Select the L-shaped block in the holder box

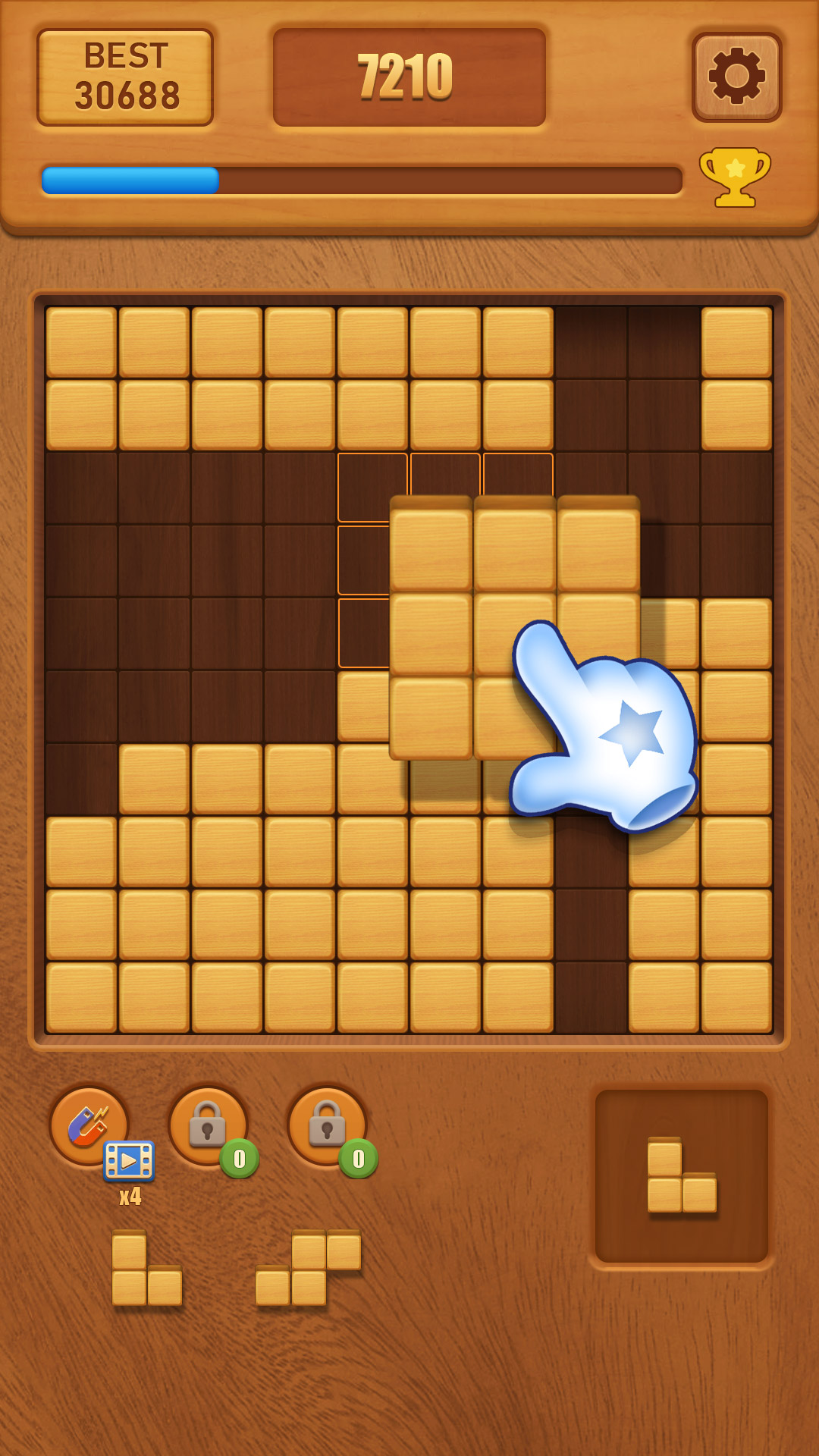tap(681, 1175)
